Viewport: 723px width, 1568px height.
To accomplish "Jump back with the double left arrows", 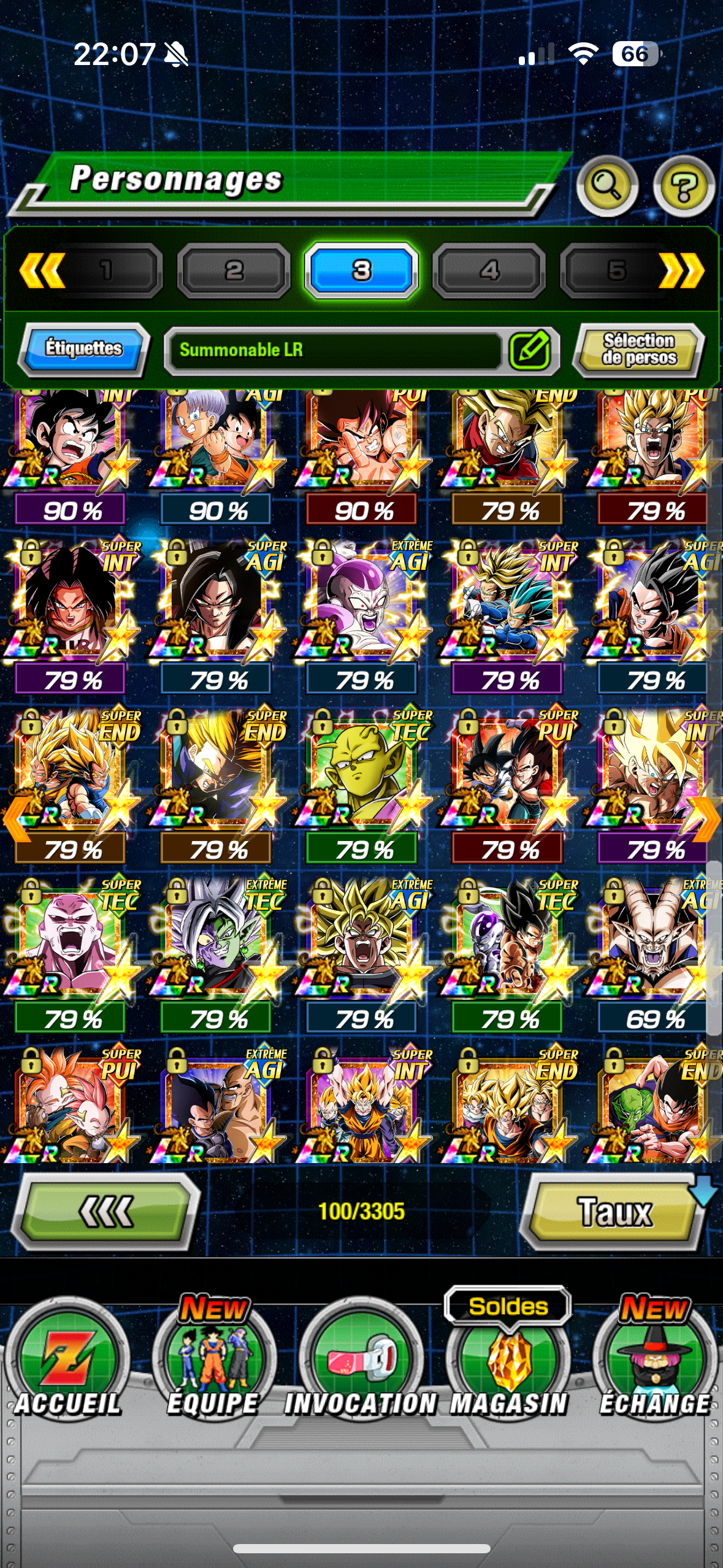I will tap(42, 270).
